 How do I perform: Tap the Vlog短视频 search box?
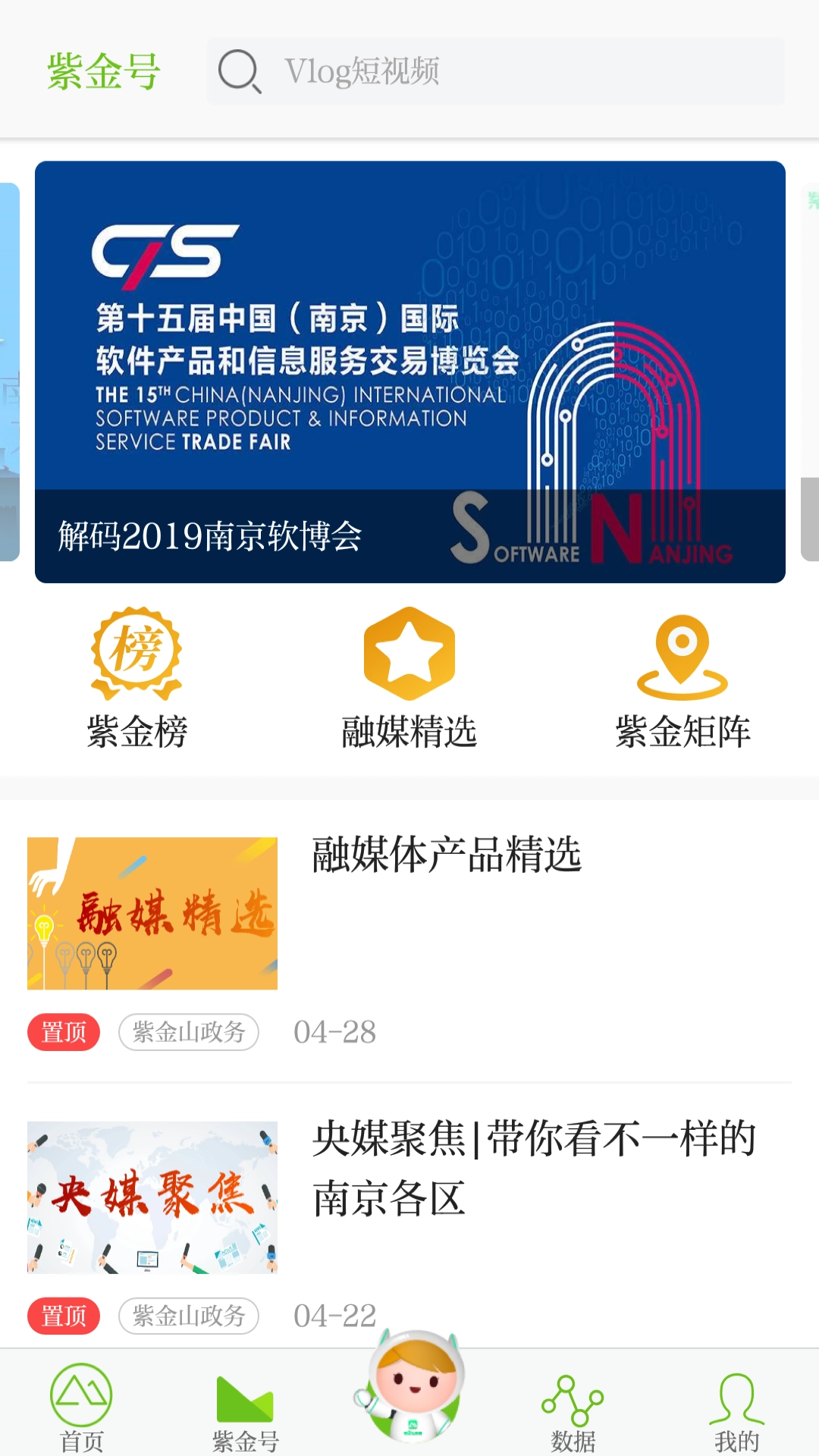(496, 72)
